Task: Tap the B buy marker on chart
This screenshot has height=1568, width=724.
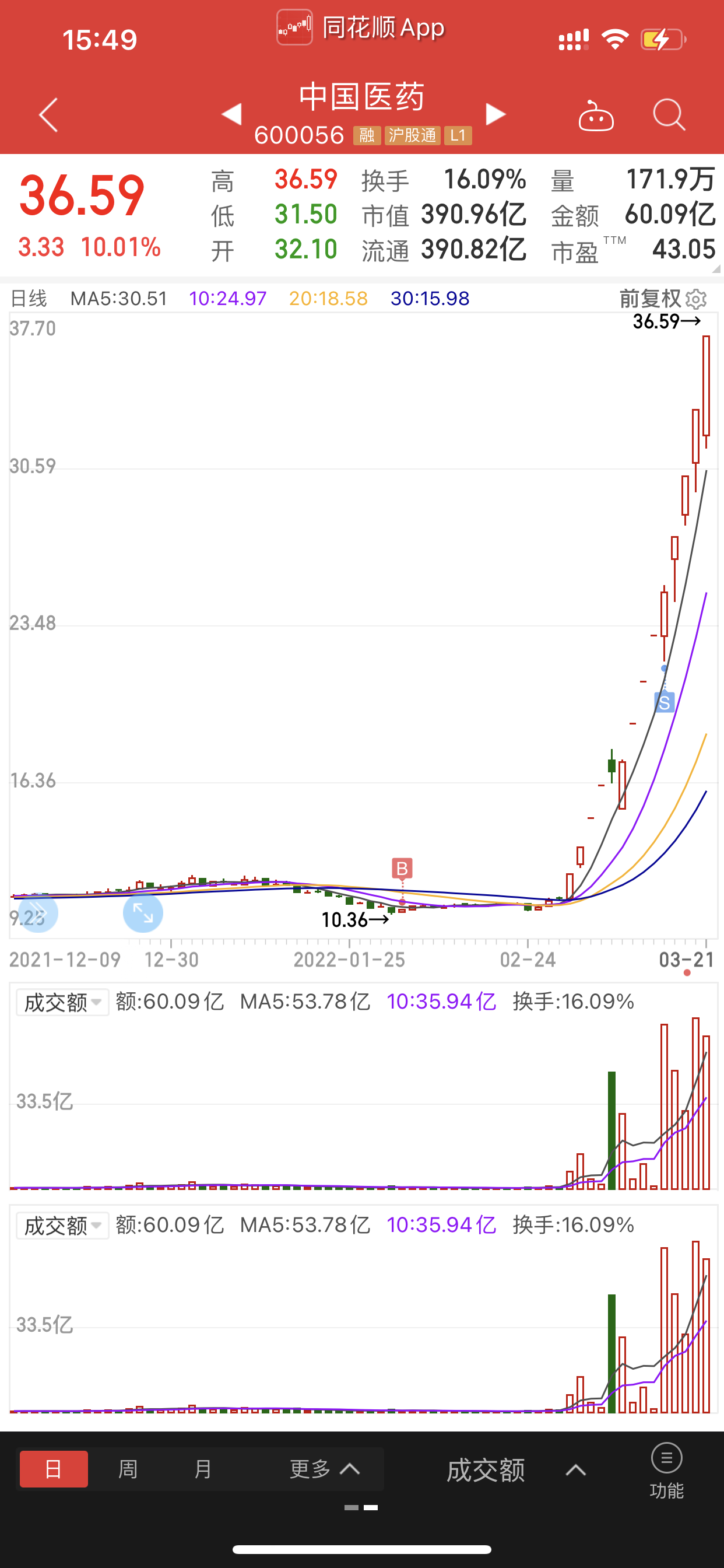Action: point(402,868)
